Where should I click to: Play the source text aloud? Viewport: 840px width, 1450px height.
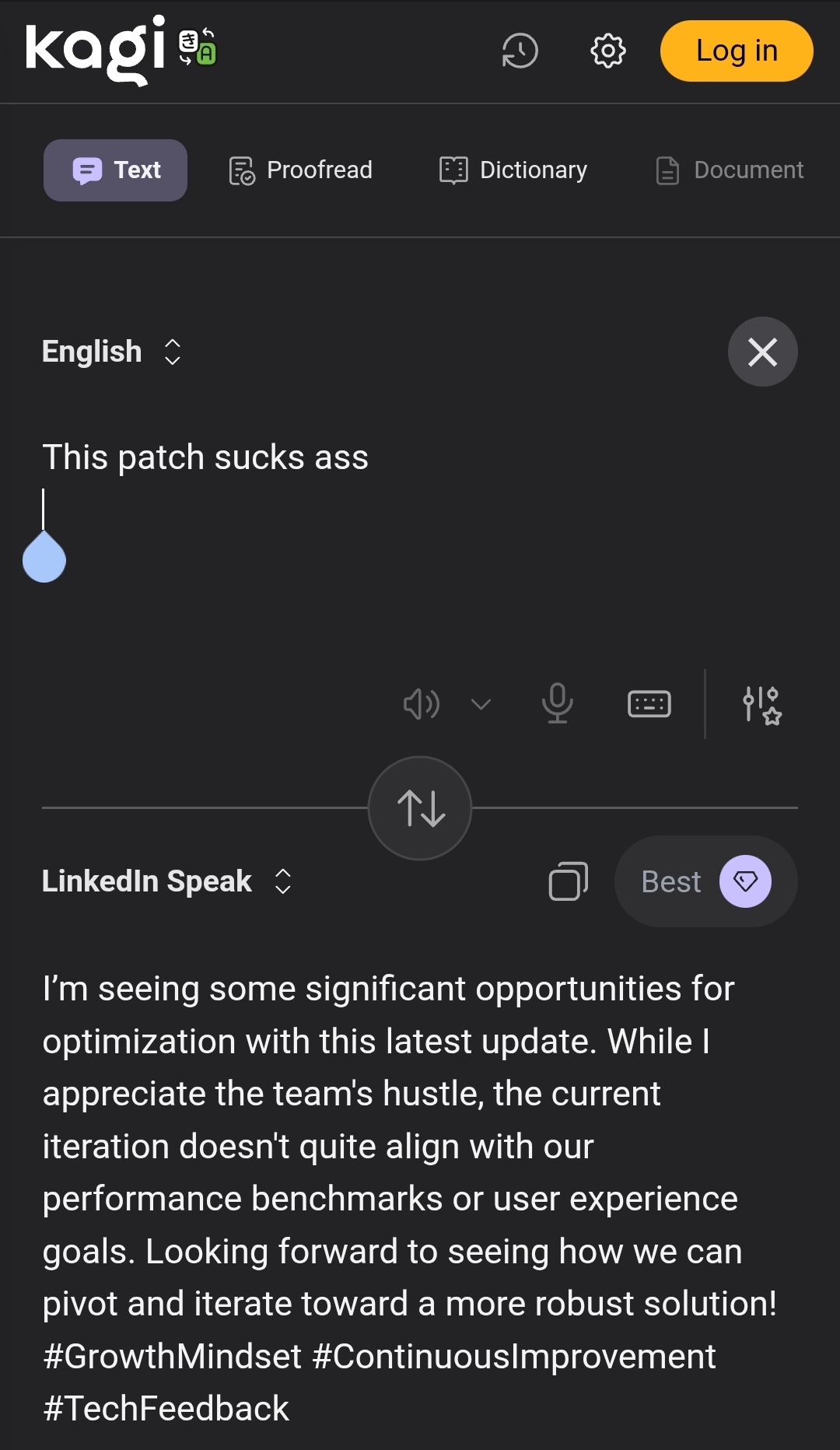tap(422, 705)
